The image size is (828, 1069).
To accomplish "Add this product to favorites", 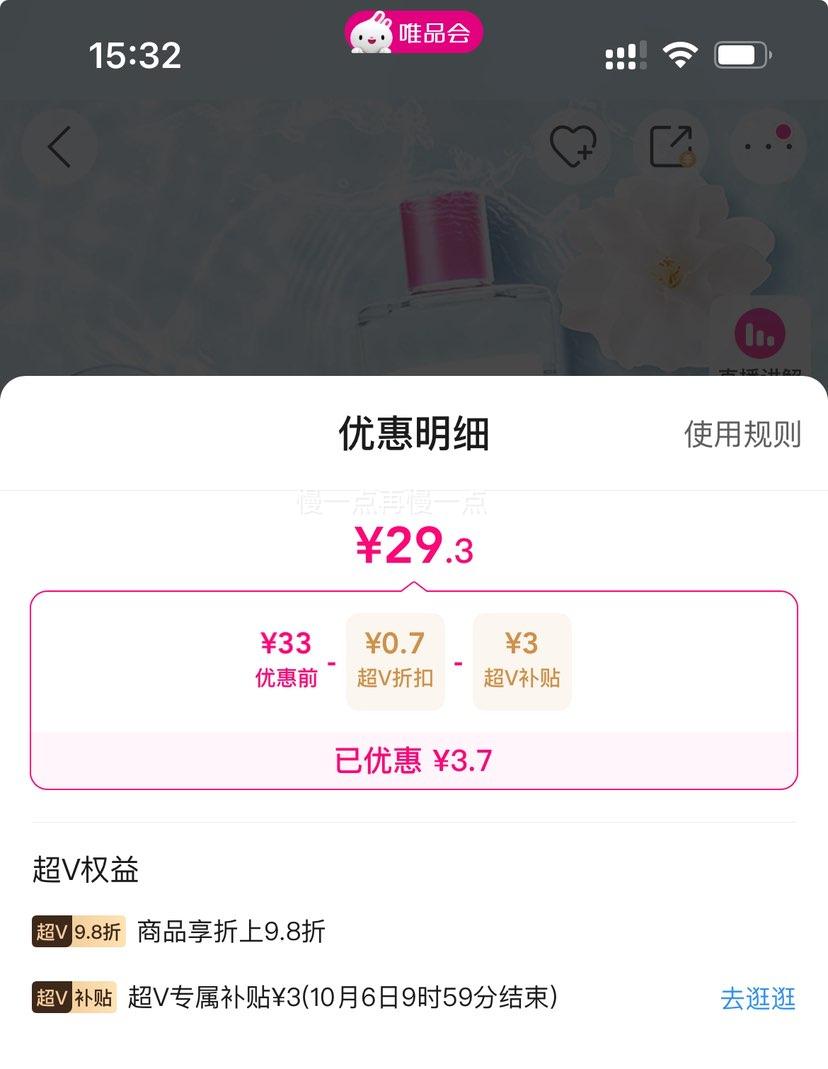I will [x=573, y=147].
